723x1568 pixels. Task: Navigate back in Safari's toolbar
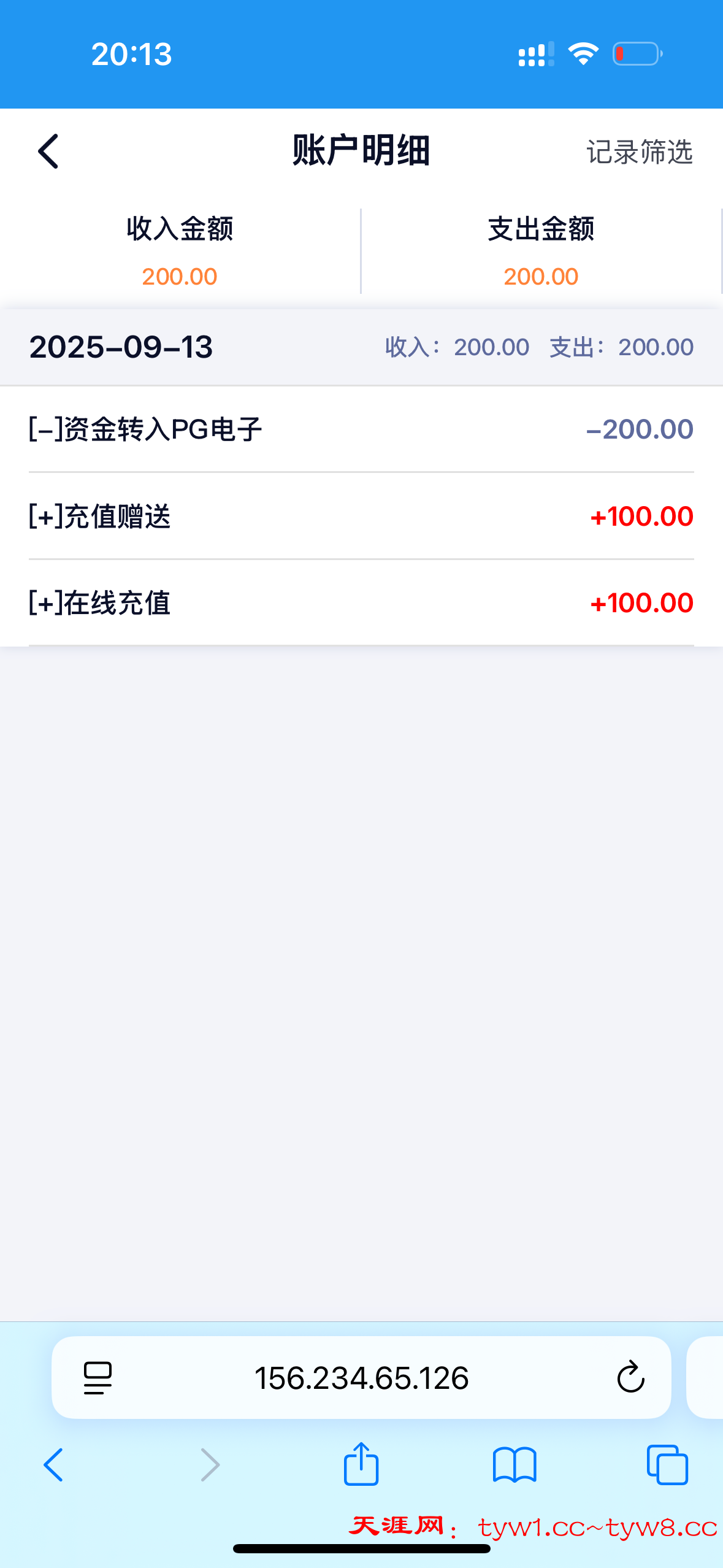53,1465
